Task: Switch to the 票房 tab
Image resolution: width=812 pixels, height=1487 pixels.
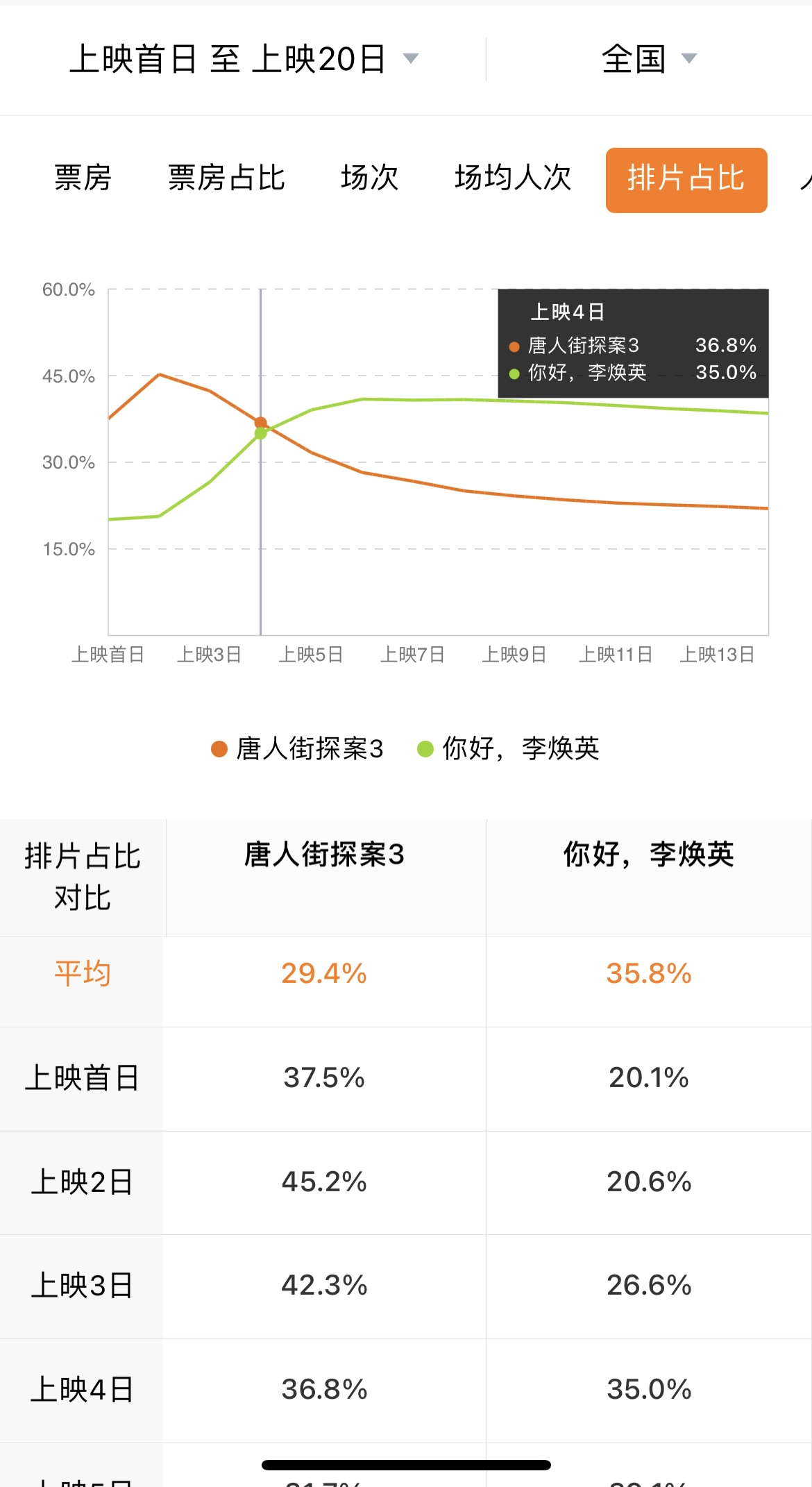Action: pyautogui.click(x=83, y=178)
